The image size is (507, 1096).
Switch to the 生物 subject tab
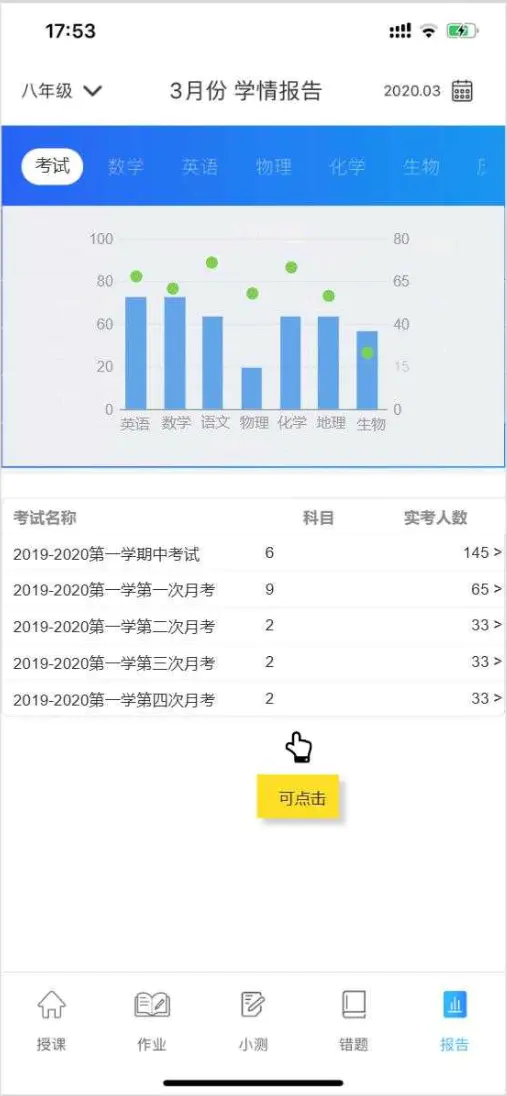pyautogui.click(x=422, y=166)
